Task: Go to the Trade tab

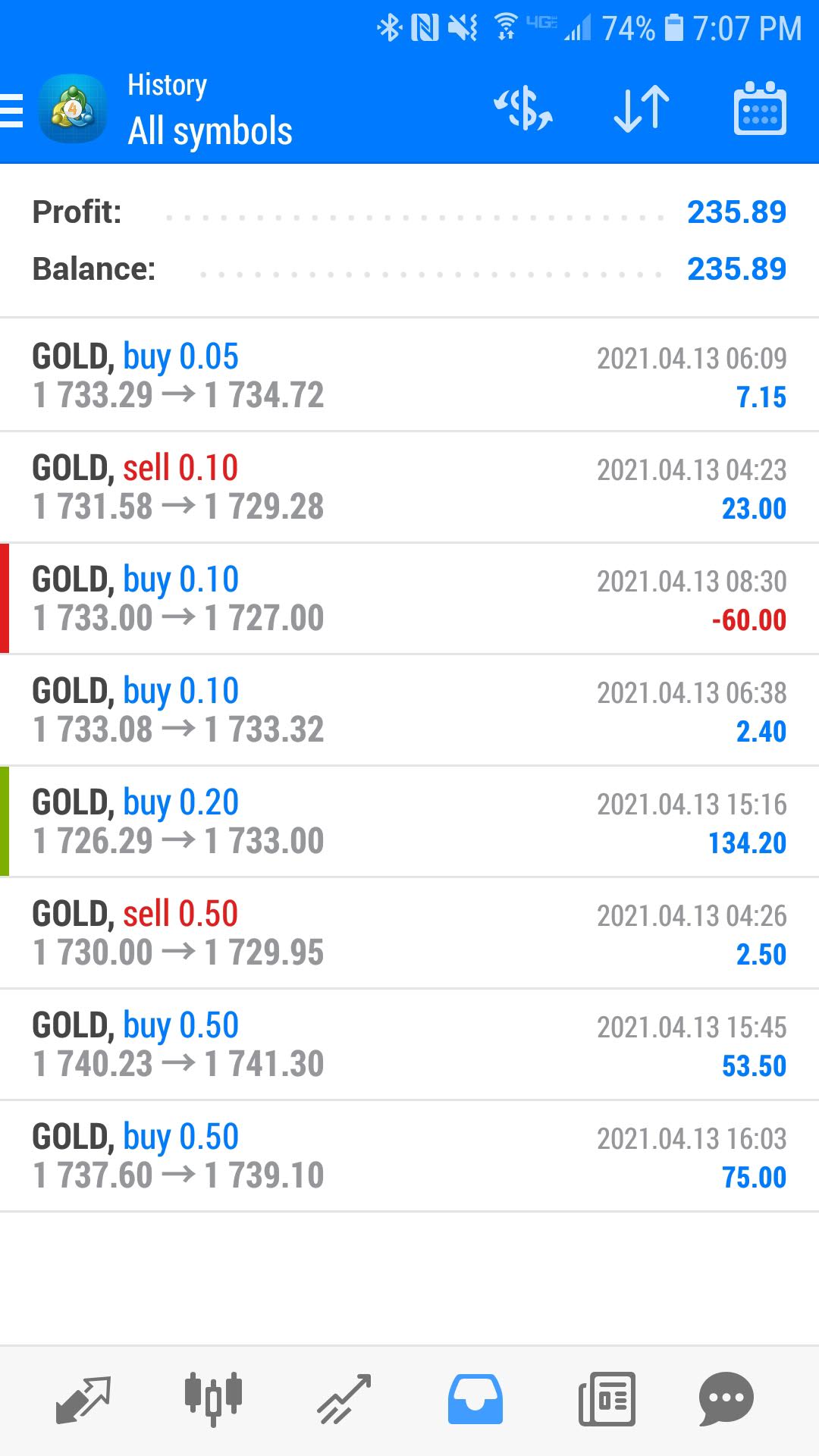Action: tap(344, 1399)
